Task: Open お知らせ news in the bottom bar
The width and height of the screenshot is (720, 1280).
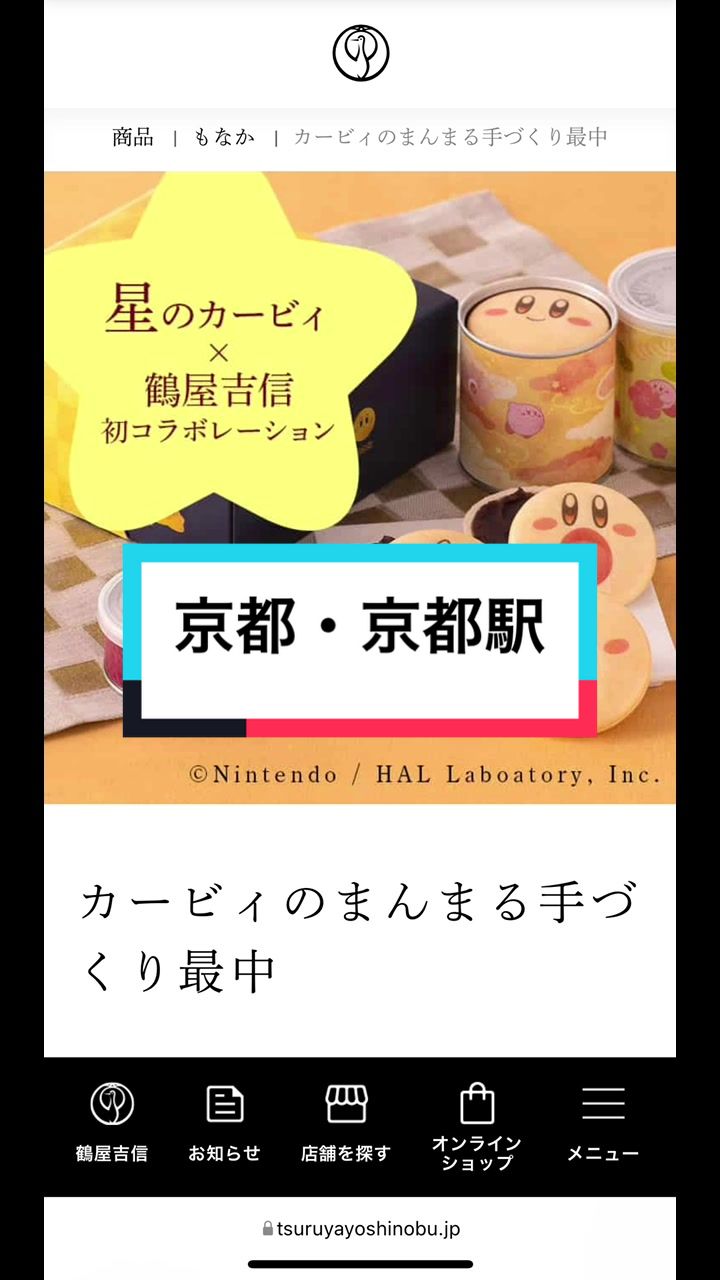Action: (x=224, y=1123)
